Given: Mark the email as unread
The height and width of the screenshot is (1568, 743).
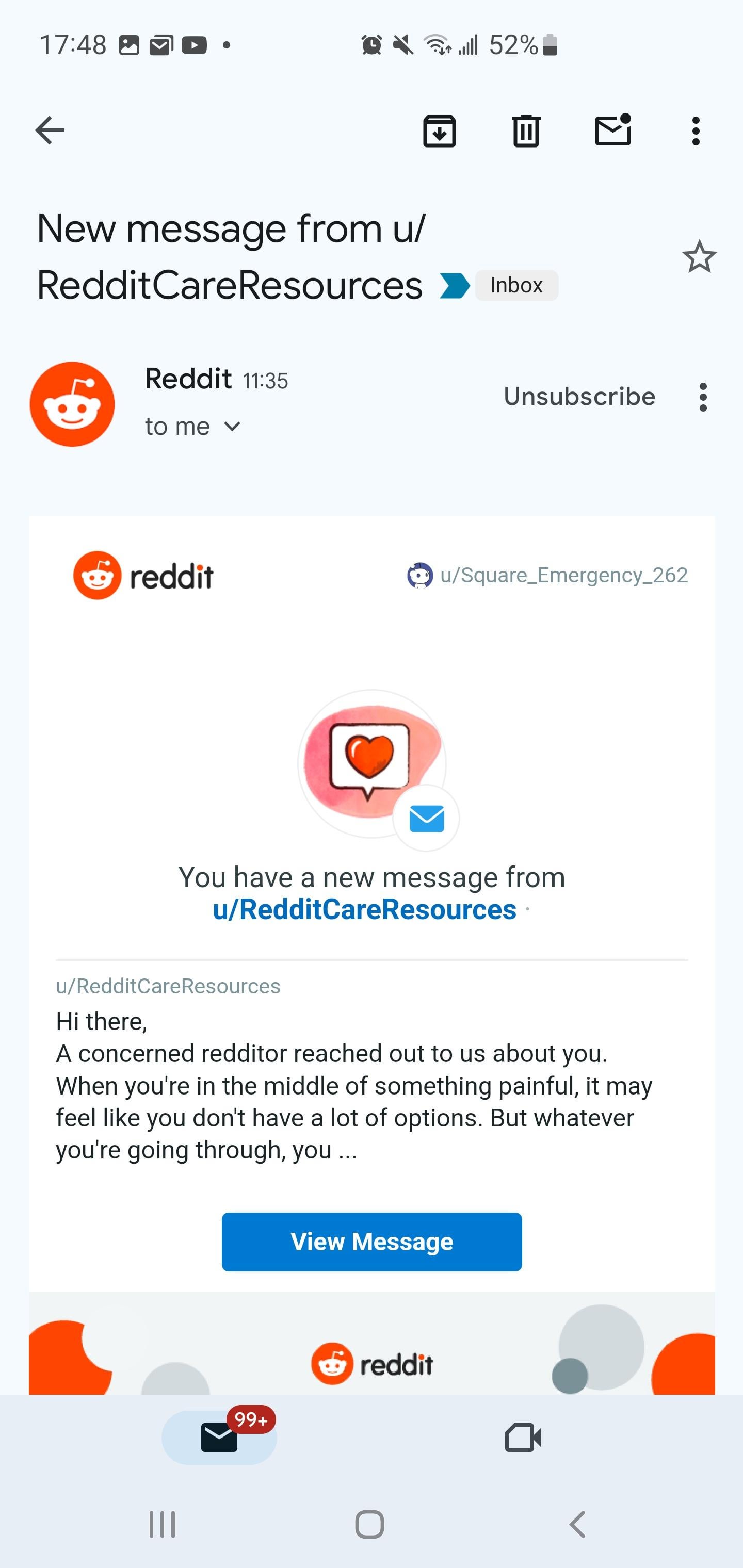Looking at the screenshot, I should (612, 129).
